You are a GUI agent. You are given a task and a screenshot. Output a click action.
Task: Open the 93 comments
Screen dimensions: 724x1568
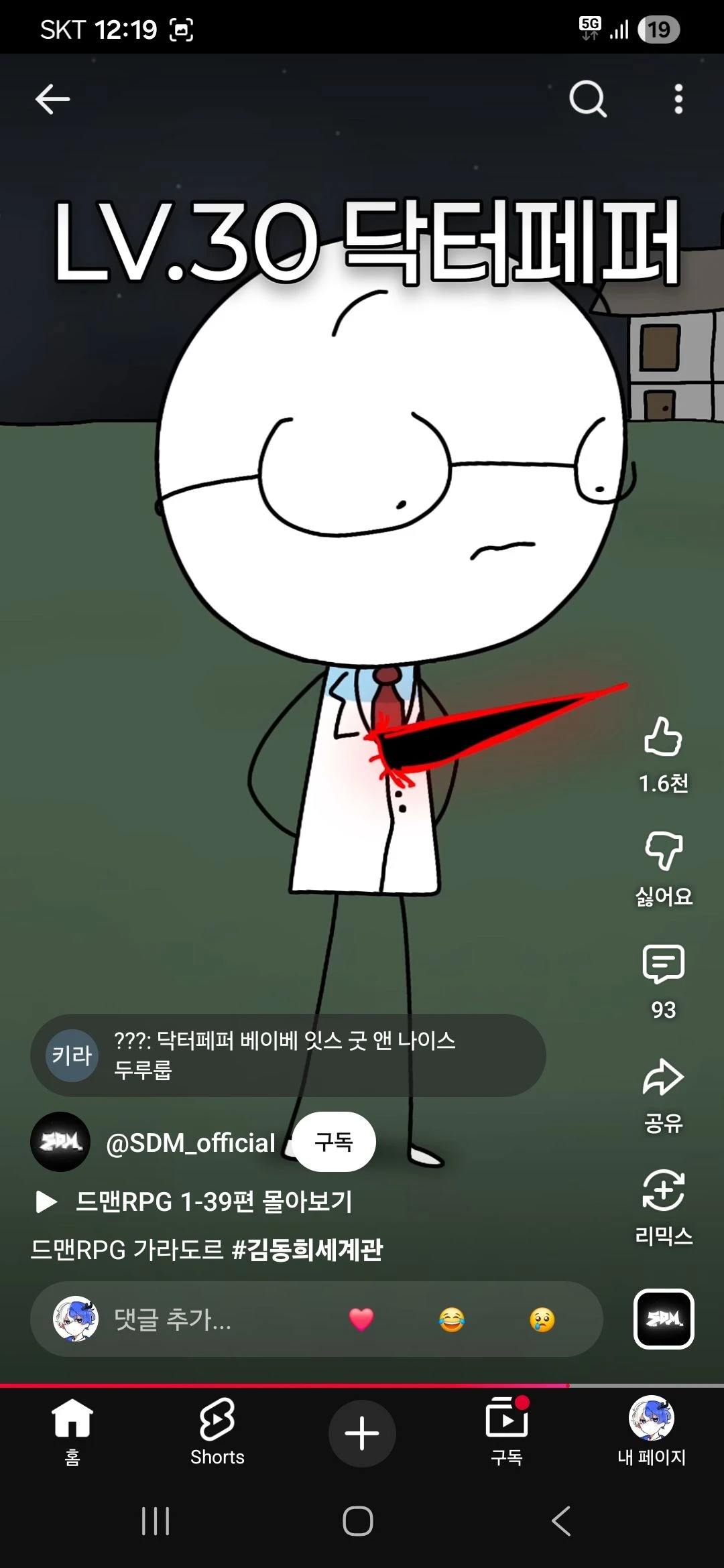point(663,965)
